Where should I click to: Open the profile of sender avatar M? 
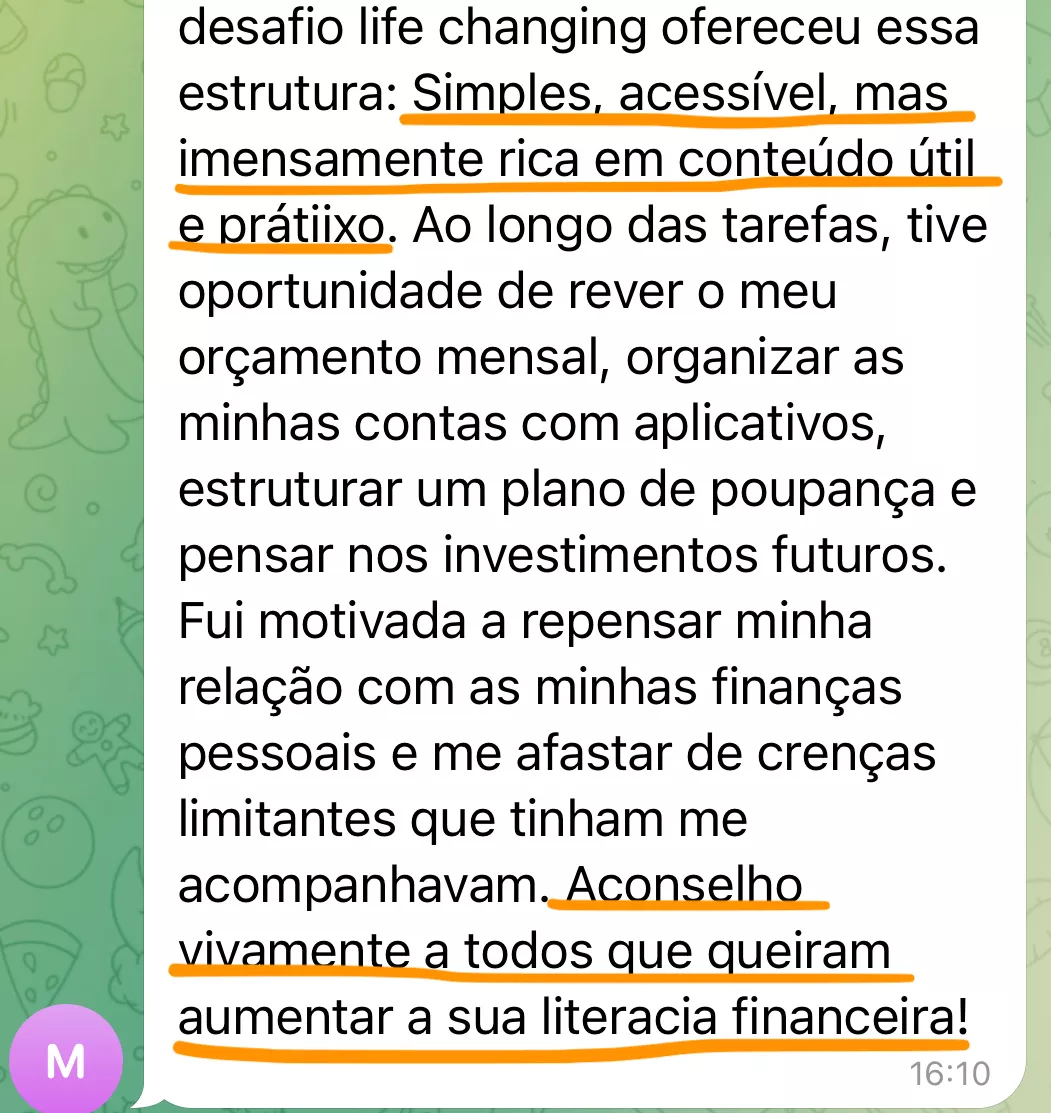pyautogui.click(x=67, y=1061)
